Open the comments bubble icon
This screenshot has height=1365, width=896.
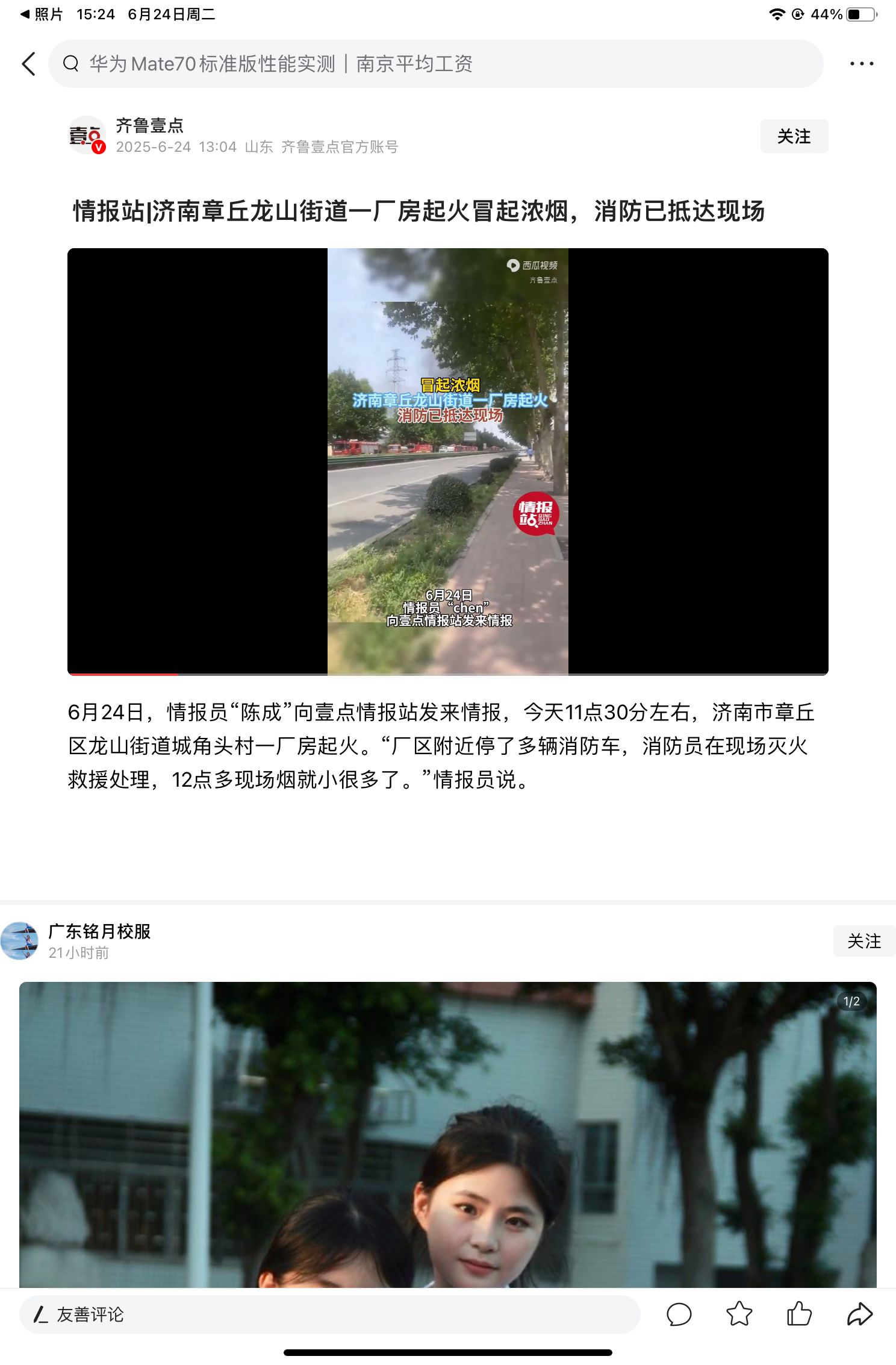679,1314
